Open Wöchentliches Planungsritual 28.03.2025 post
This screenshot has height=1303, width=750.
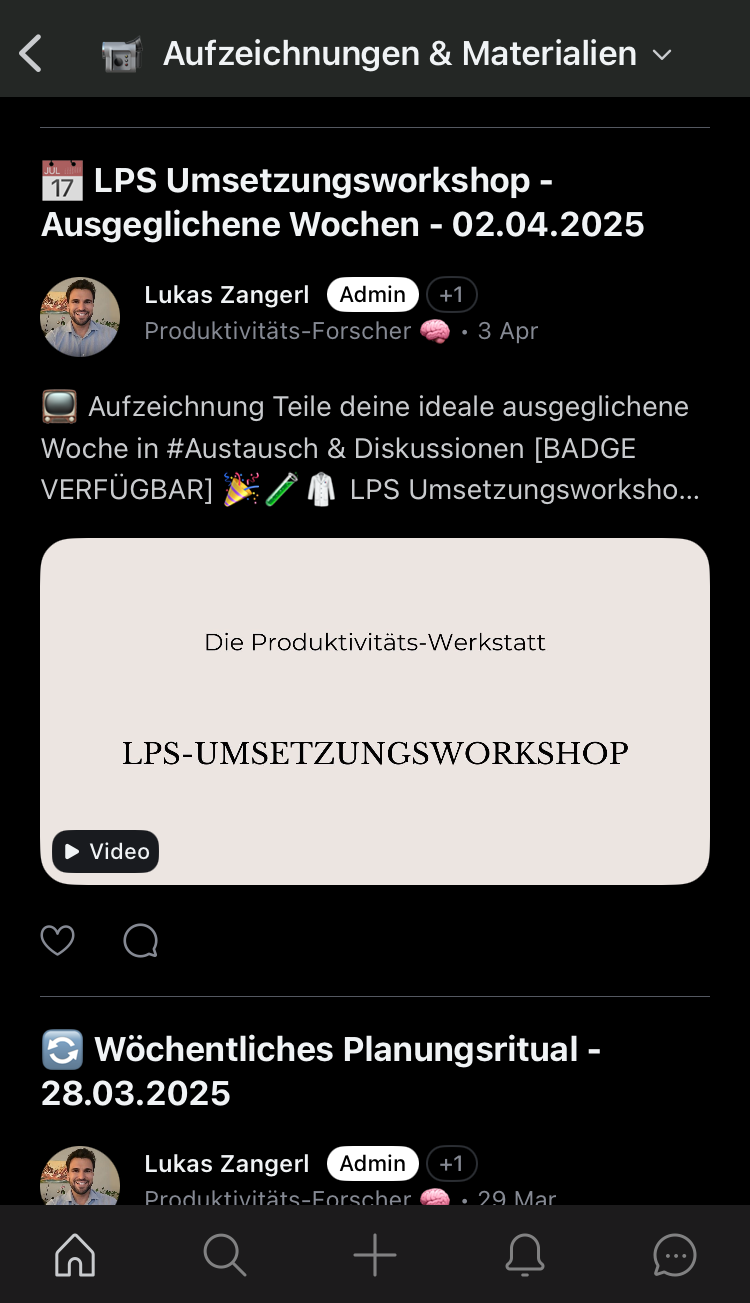(x=321, y=1070)
